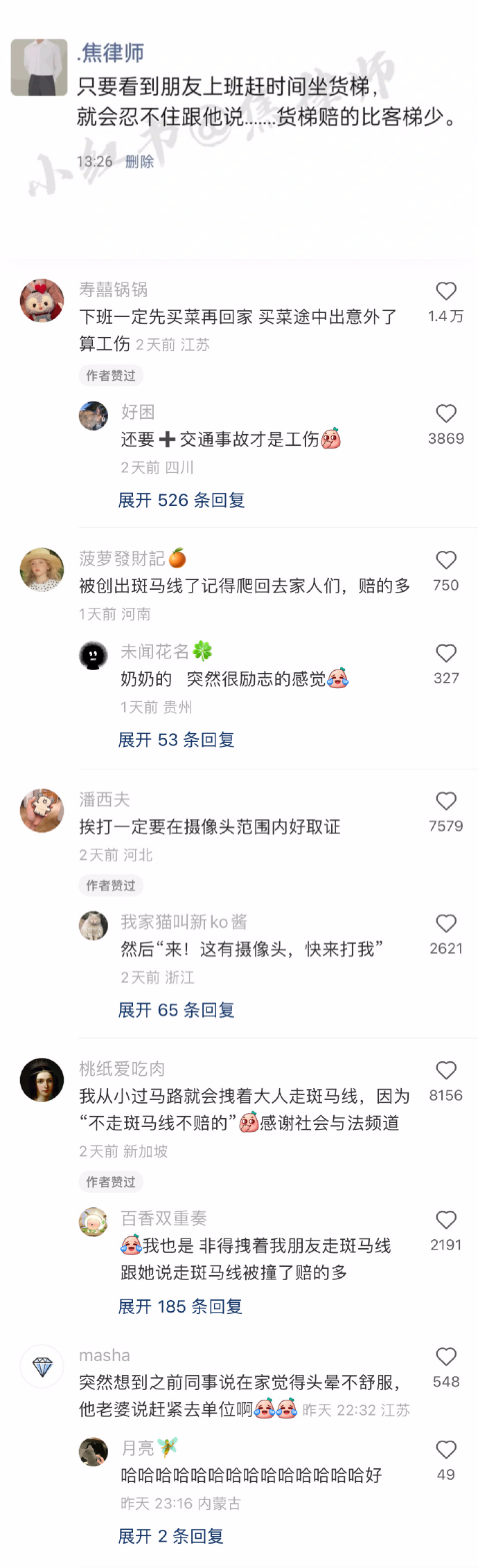This screenshot has width=478, height=1568.
Task: Open 寿囍锅锅's profile avatar
Action: (x=42, y=301)
